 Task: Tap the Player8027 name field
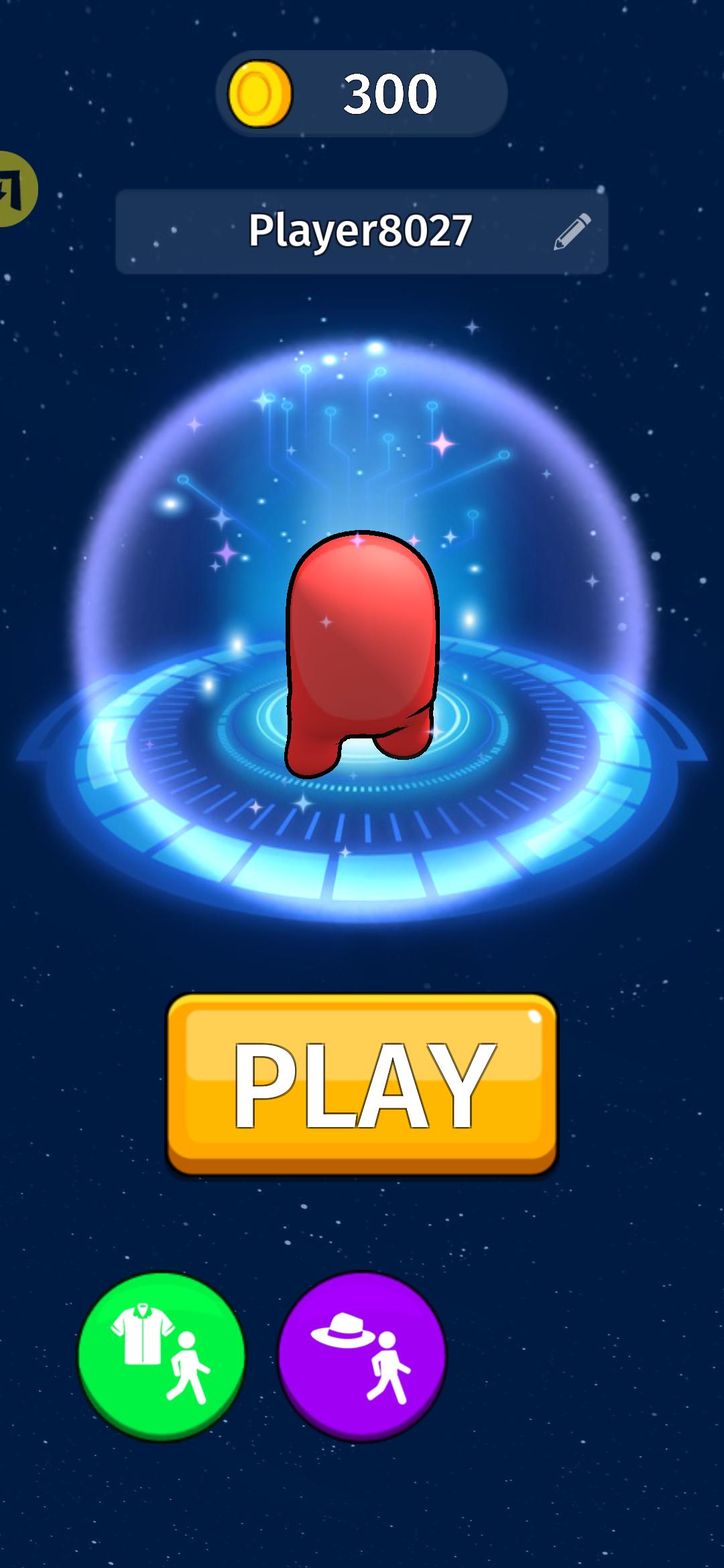click(x=360, y=231)
